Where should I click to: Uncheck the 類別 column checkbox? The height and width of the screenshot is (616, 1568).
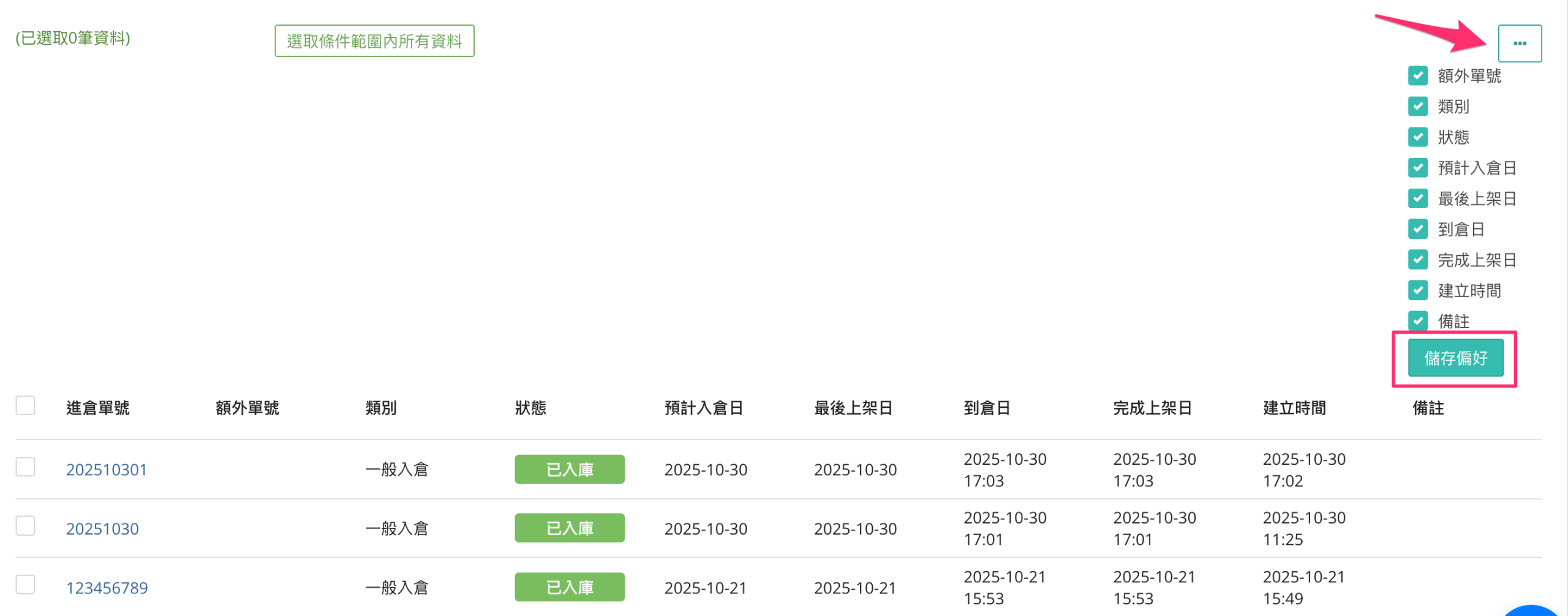pos(1417,106)
